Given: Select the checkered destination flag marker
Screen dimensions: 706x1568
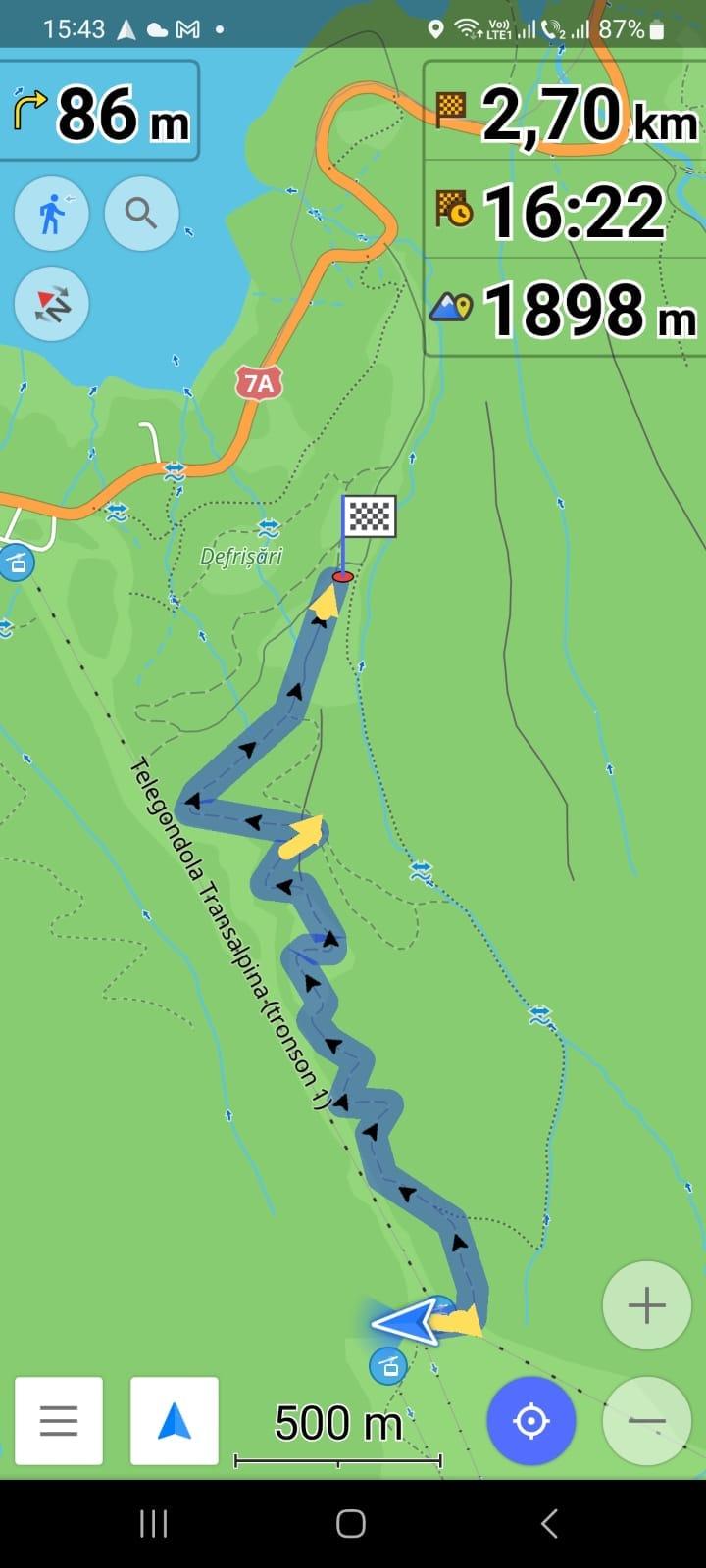Looking at the screenshot, I should click(x=368, y=516).
